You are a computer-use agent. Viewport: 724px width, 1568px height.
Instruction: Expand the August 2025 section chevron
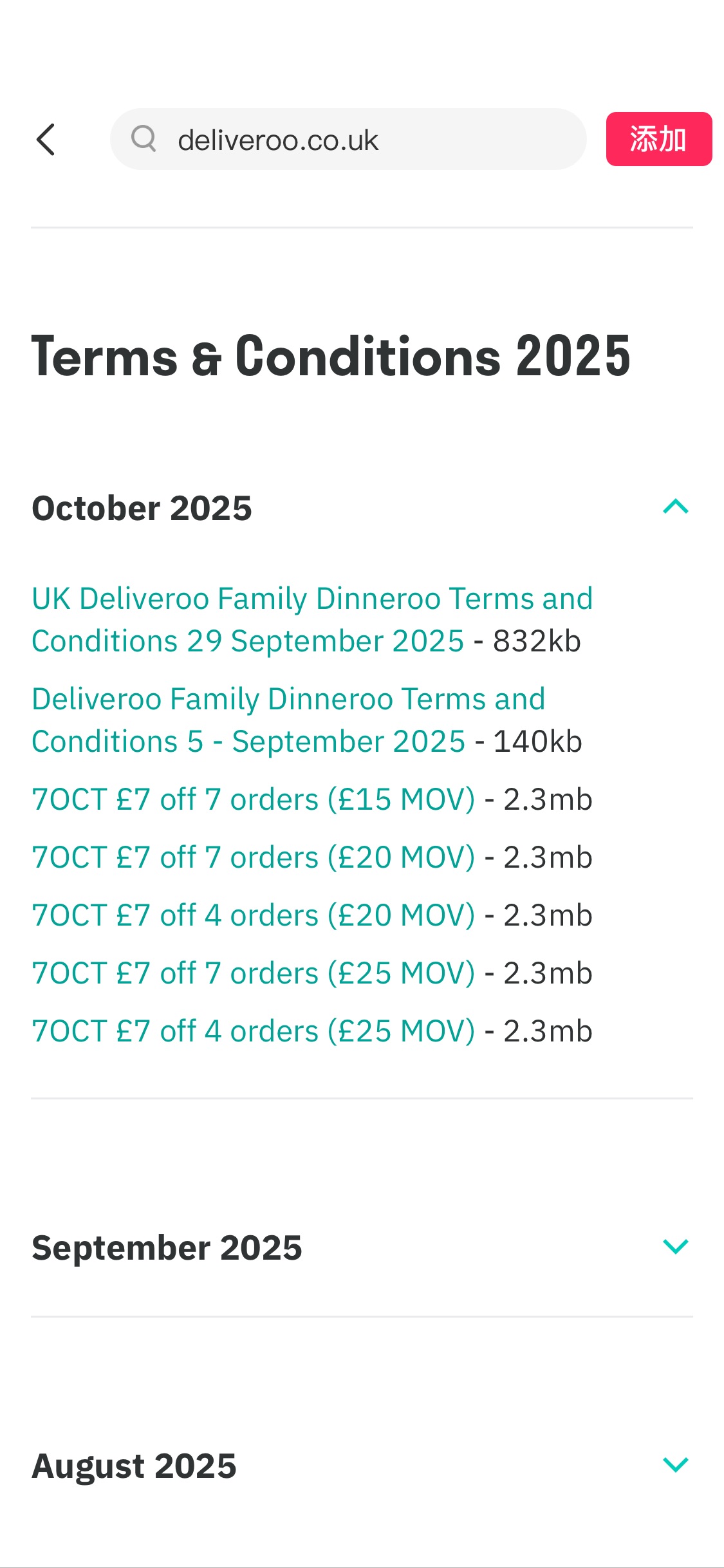(675, 1466)
